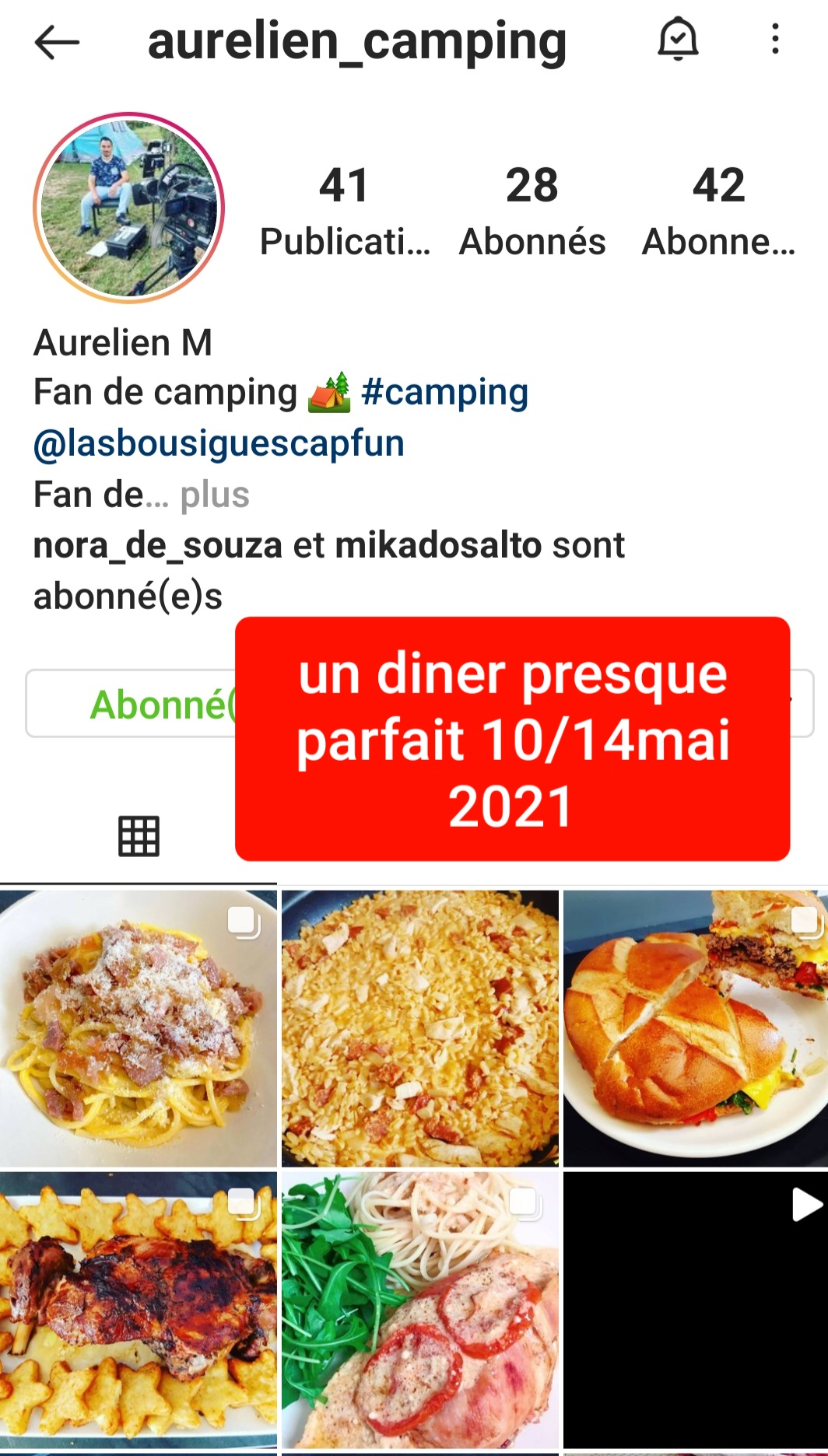Visit the @lasbousiguescapfun profile link
Screen dimensions: 828x1456
pos(219,443)
